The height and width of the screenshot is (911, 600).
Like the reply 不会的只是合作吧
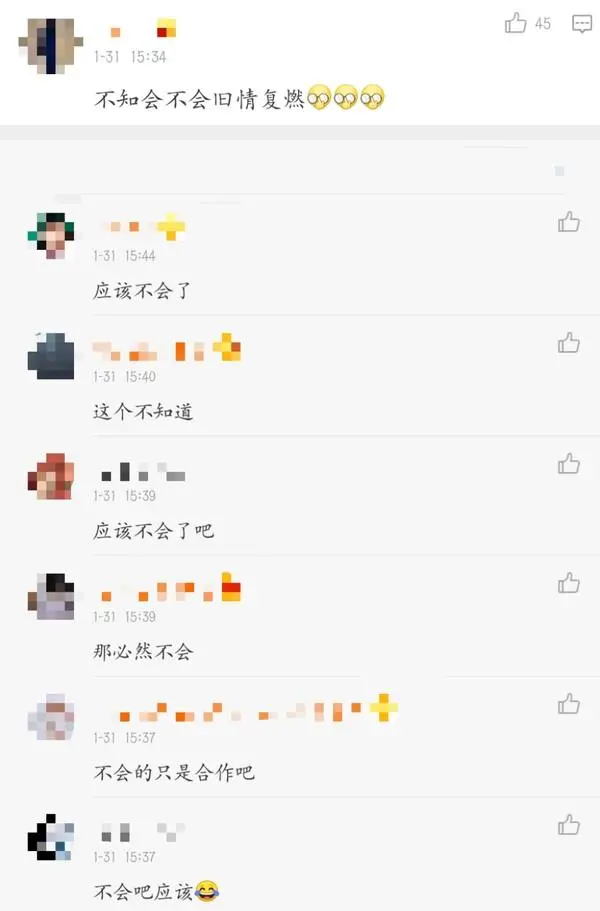[569, 704]
